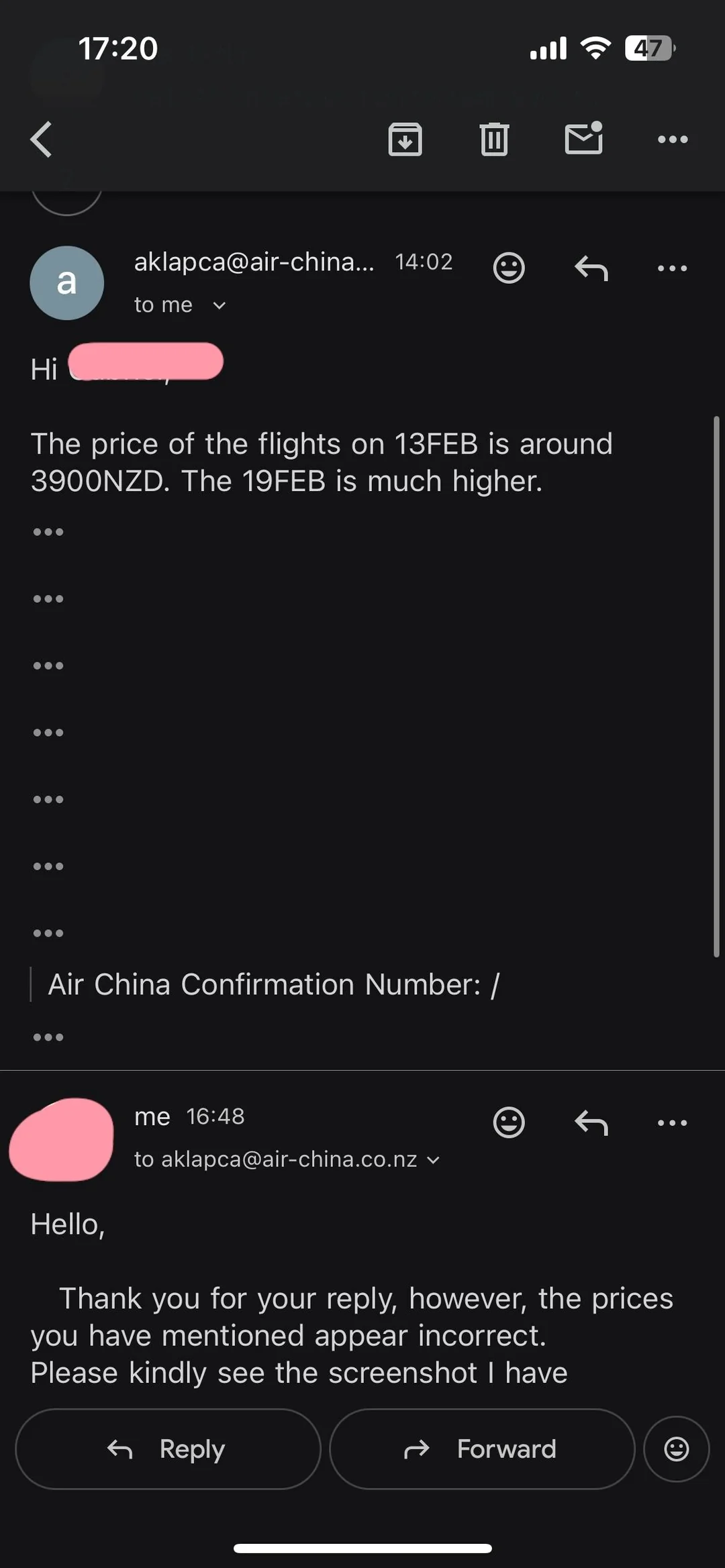This screenshot has width=725, height=1568.
Task: Reply to the 14:02 Air China message
Action: (x=591, y=268)
